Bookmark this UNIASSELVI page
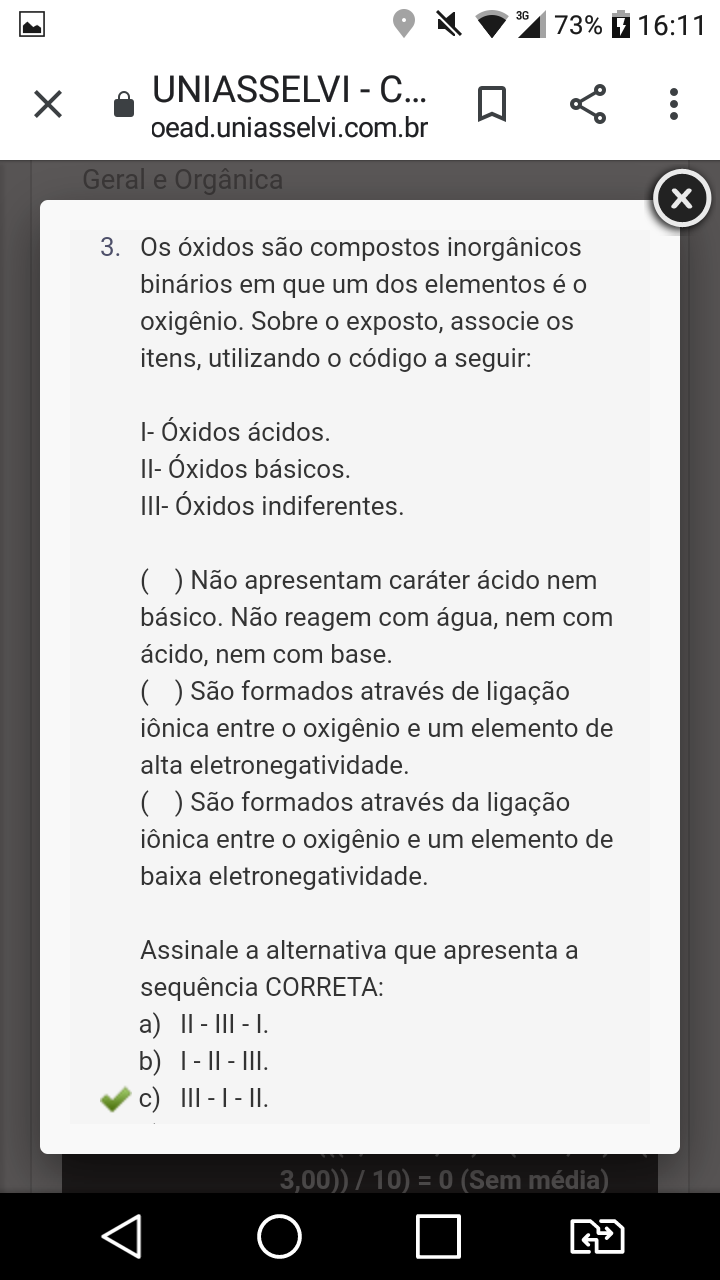The height and width of the screenshot is (1280, 720). pos(491,104)
